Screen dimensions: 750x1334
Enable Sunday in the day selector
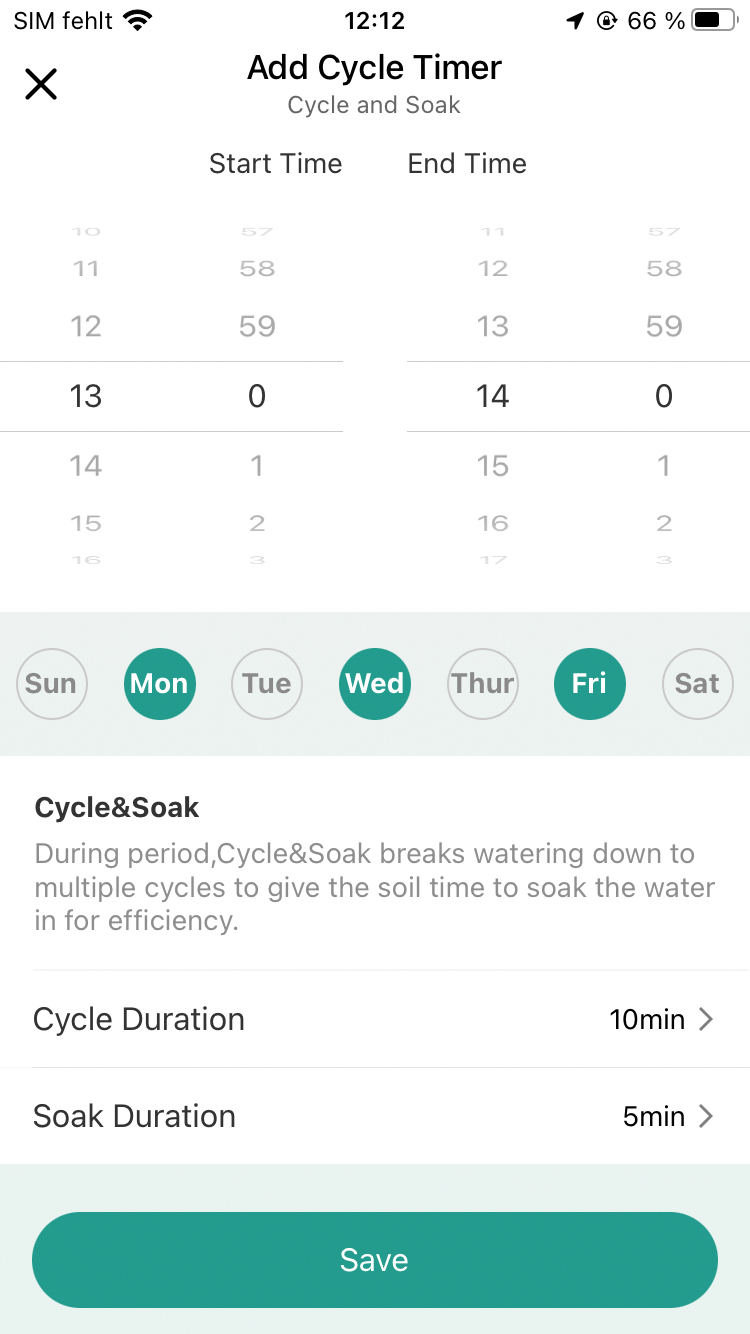[x=51, y=684]
